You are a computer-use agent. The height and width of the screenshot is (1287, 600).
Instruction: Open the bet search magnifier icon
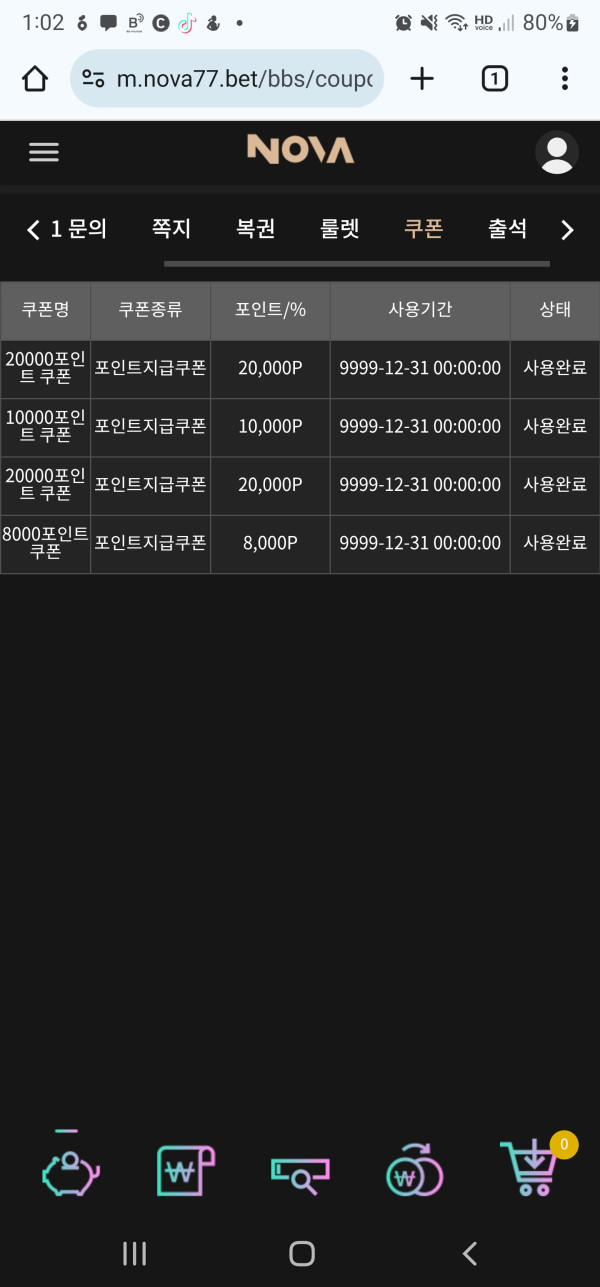tap(300, 1173)
